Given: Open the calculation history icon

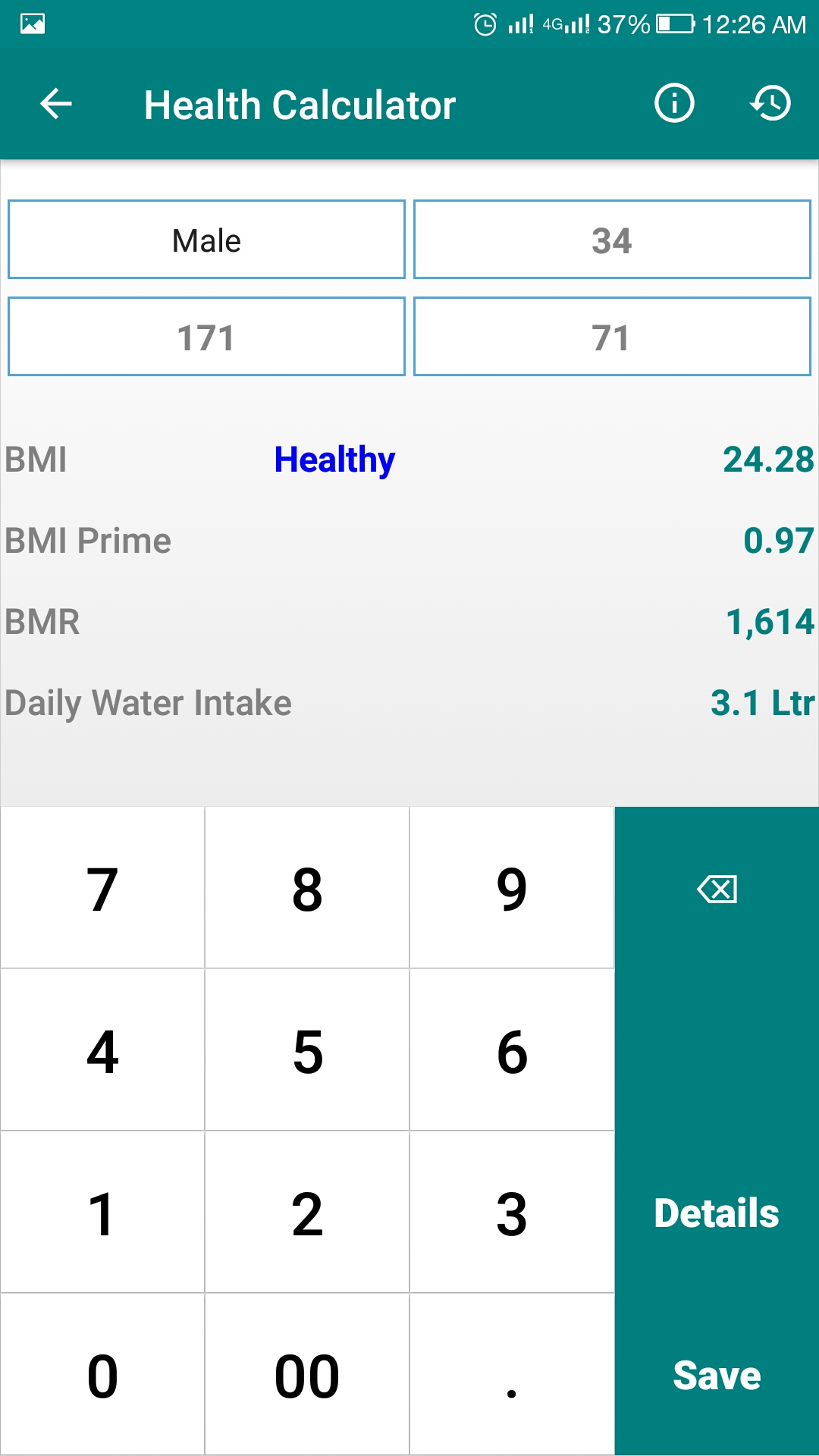Looking at the screenshot, I should 770,104.
